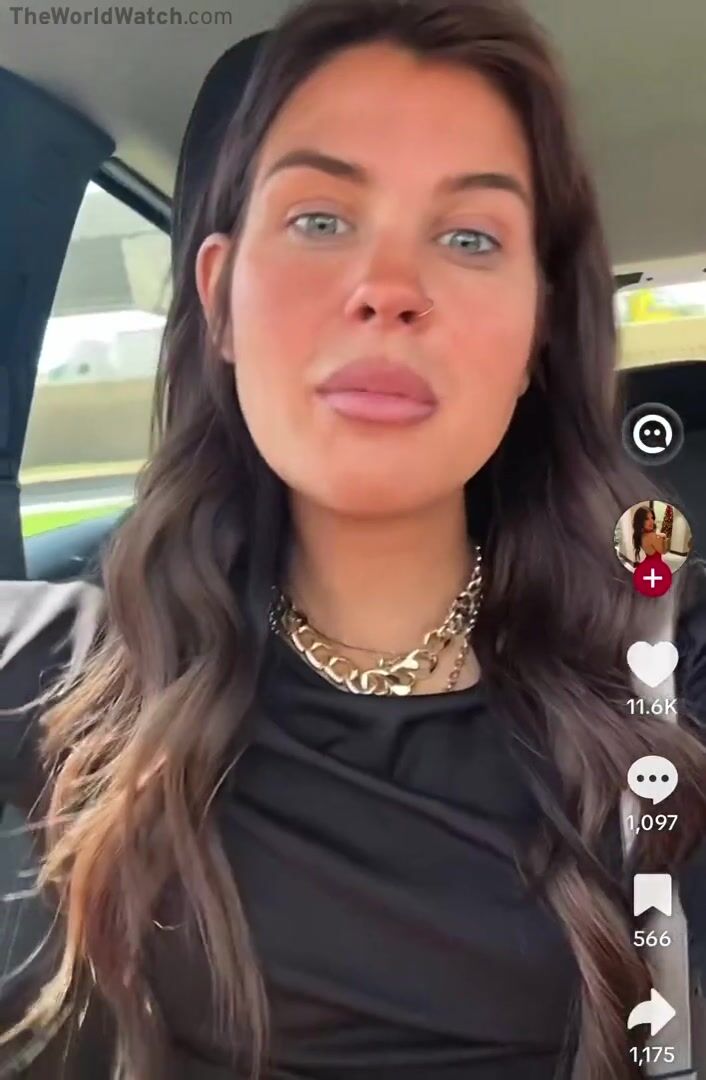Like this video with the heart icon
The image size is (706, 1080).
[x=652, y=665]
